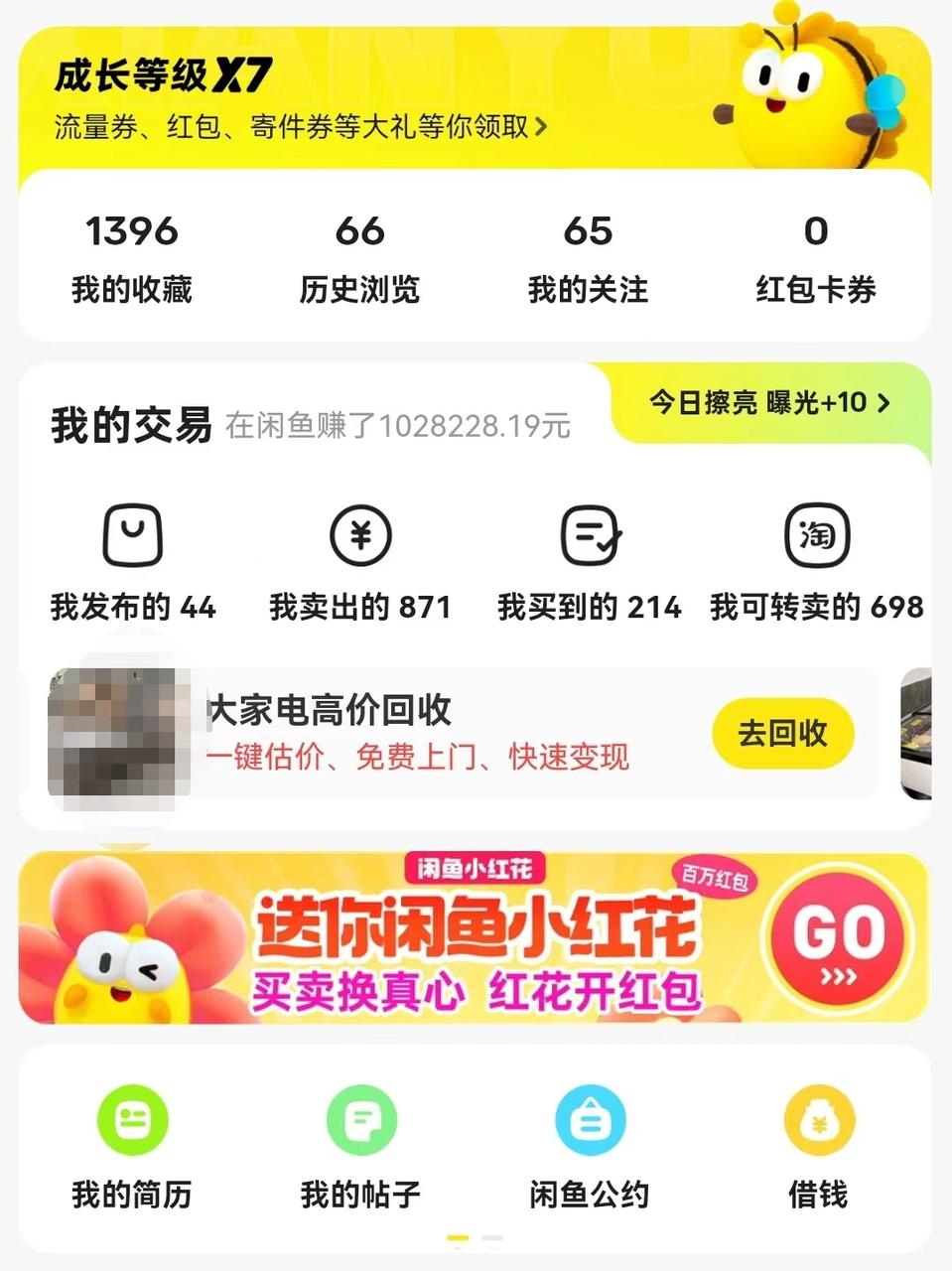952x1271 pixels.
Task: Open the blurred appliance recycling thumbnail
Action: click(119, 735)
